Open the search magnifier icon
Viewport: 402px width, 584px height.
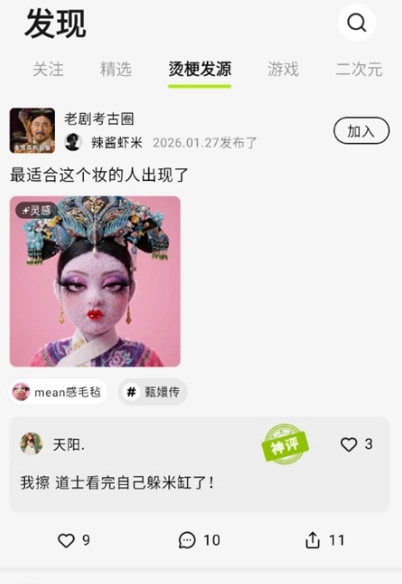click(x=357, y=23)
